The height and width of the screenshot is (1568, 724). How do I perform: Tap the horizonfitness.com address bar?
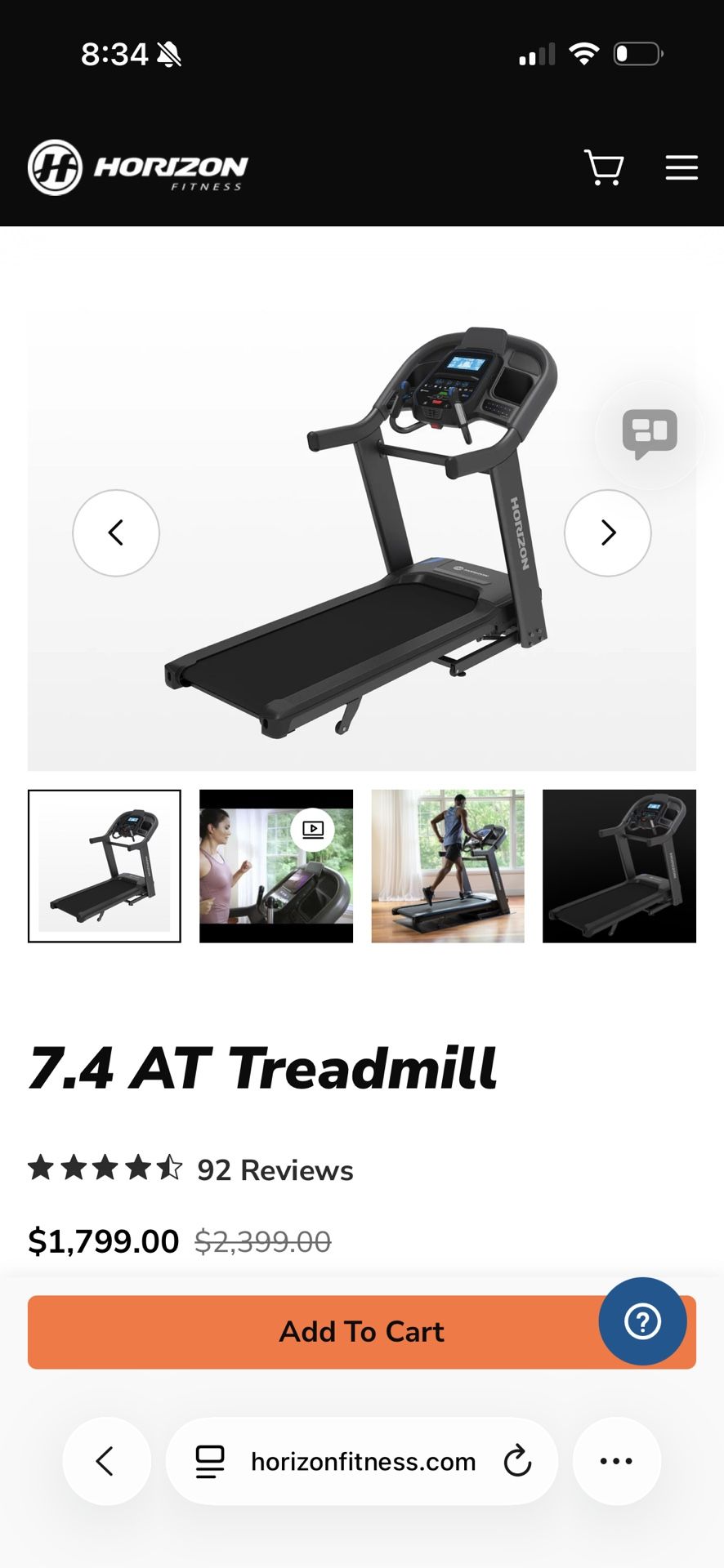pos(362,1461)
